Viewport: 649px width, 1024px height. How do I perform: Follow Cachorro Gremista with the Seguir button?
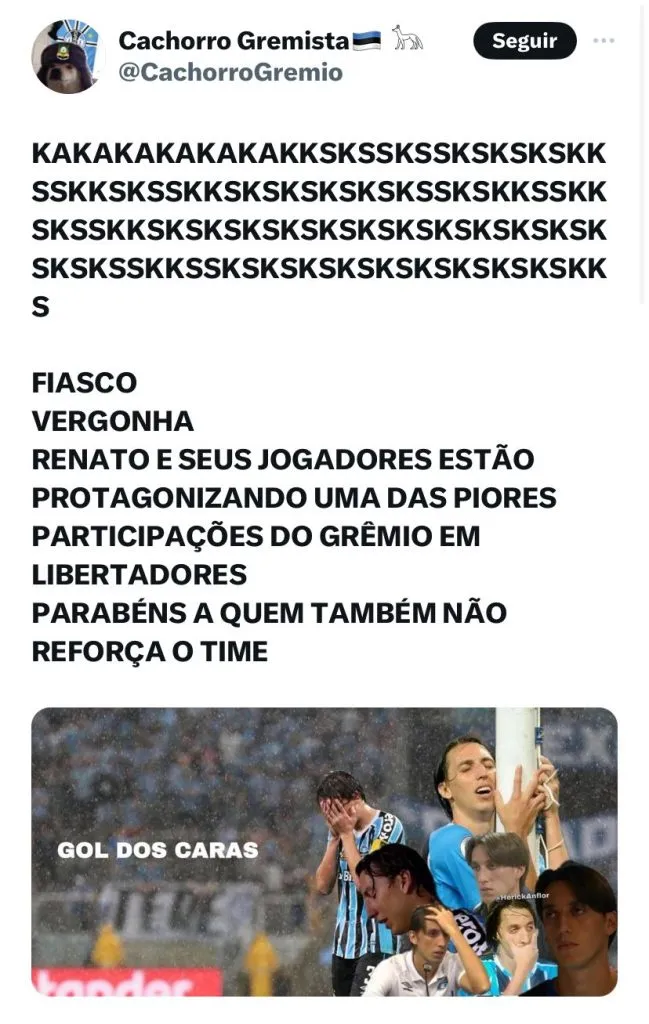pyautogui.click(x=524, y=41)
